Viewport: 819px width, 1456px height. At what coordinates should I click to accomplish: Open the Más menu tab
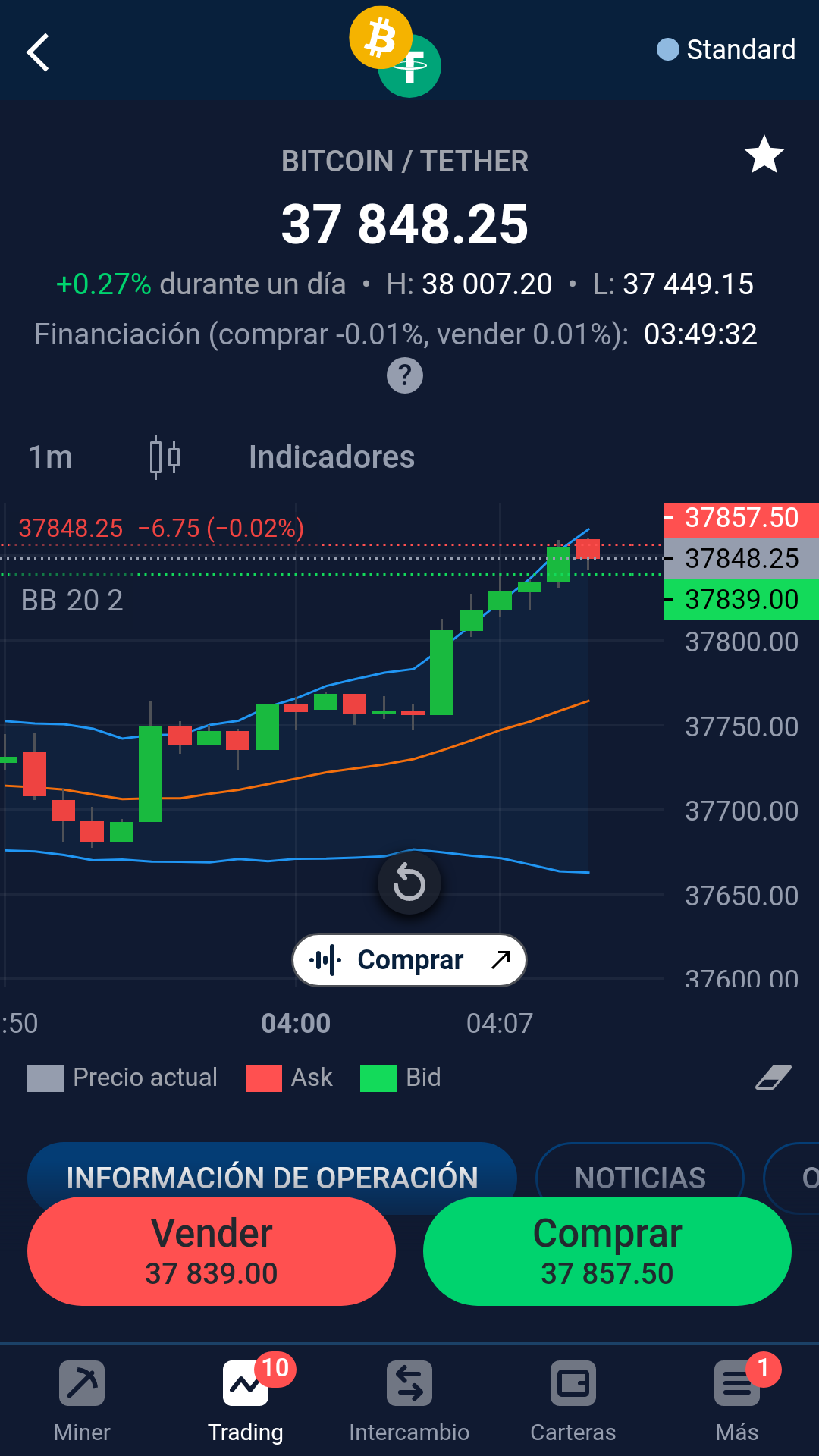pyautogui.click(x=737, y=1401)
